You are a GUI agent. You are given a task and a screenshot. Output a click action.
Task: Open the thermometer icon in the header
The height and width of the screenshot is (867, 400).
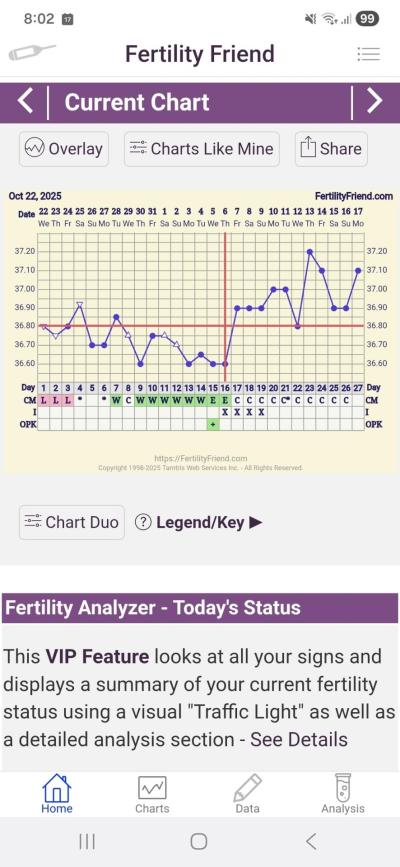[x=32, y=53]
